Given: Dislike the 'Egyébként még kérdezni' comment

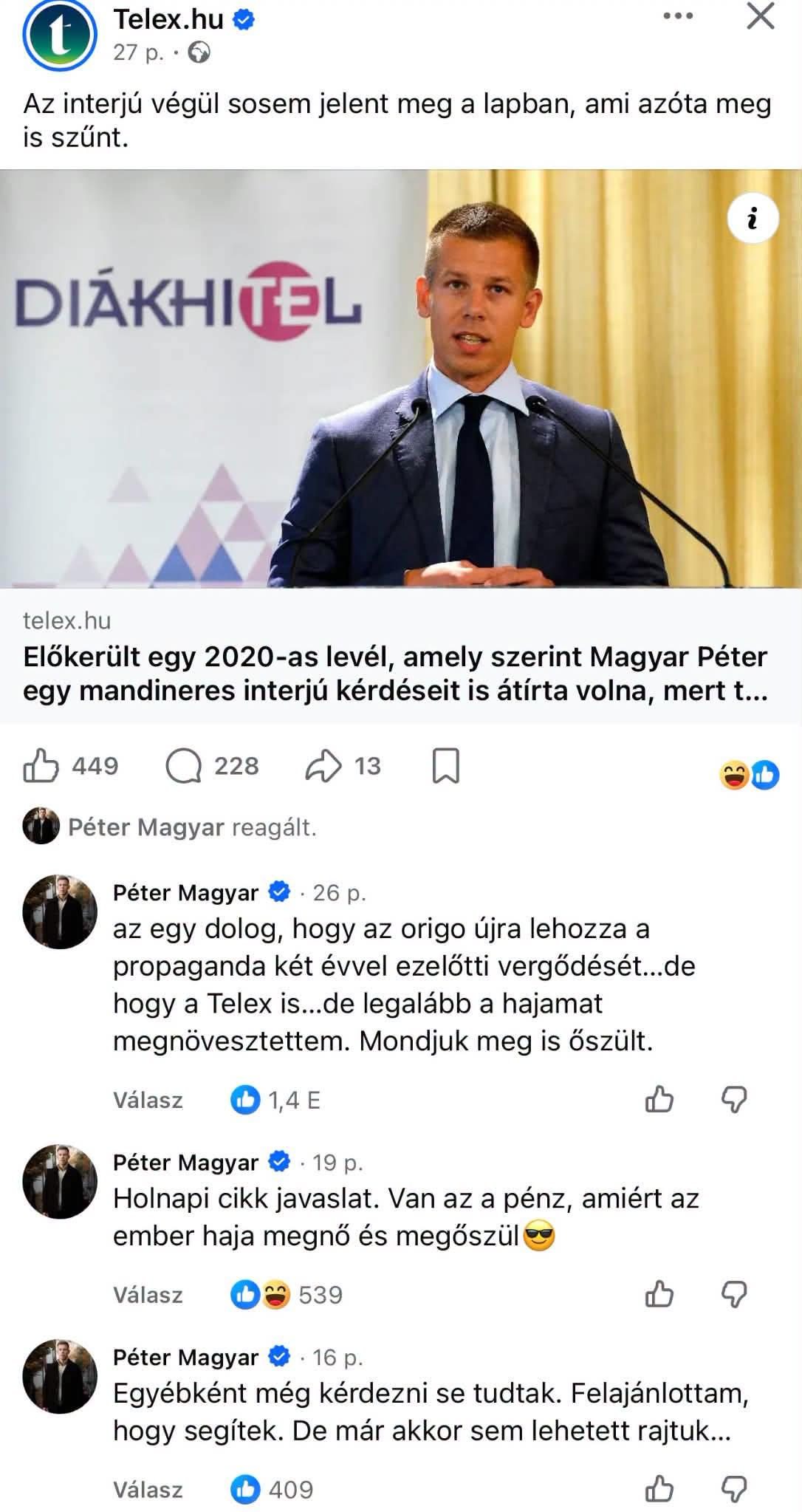Looking at the screenshot, I should coord(734,1489).
